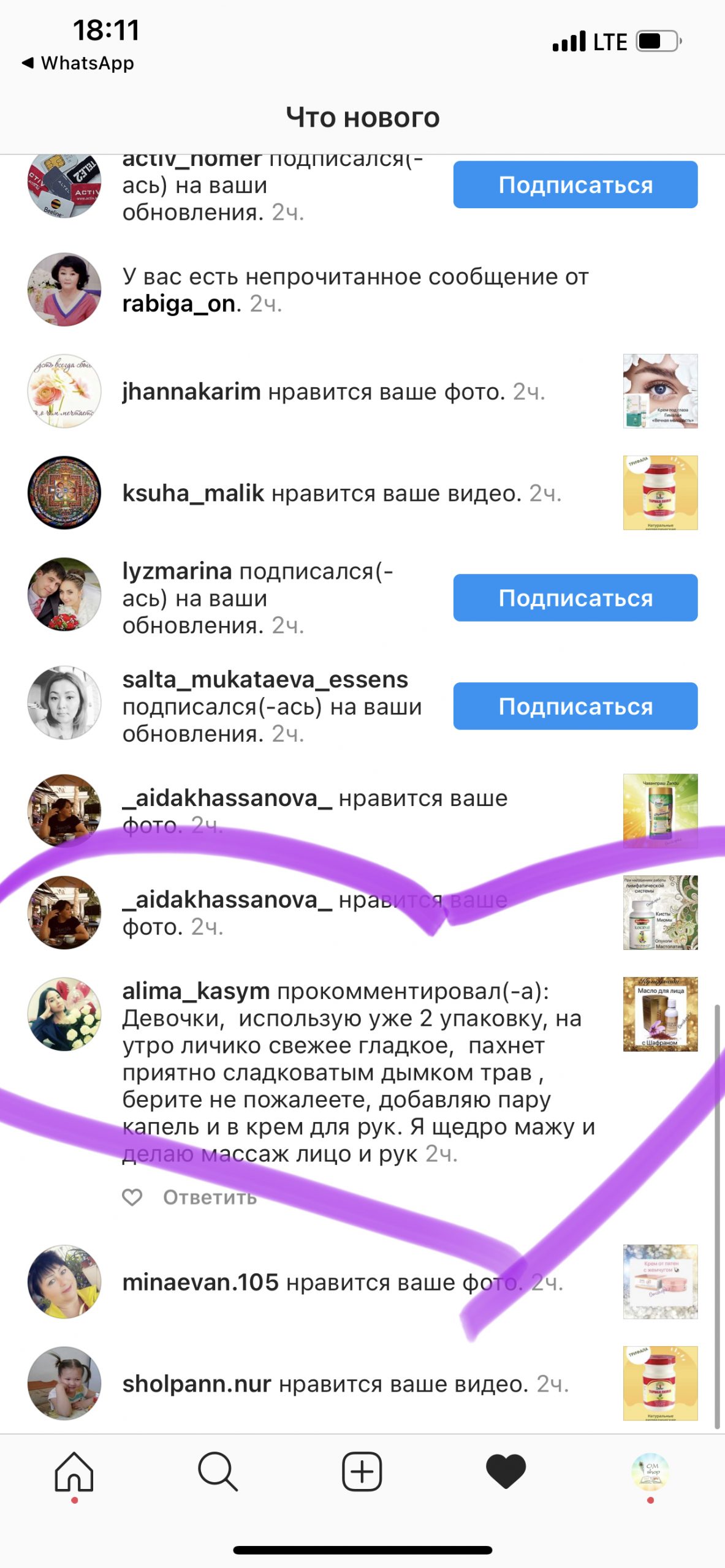Open own profile tab avatar
The image size is (725, 1568).
(x=650, y=1471)
